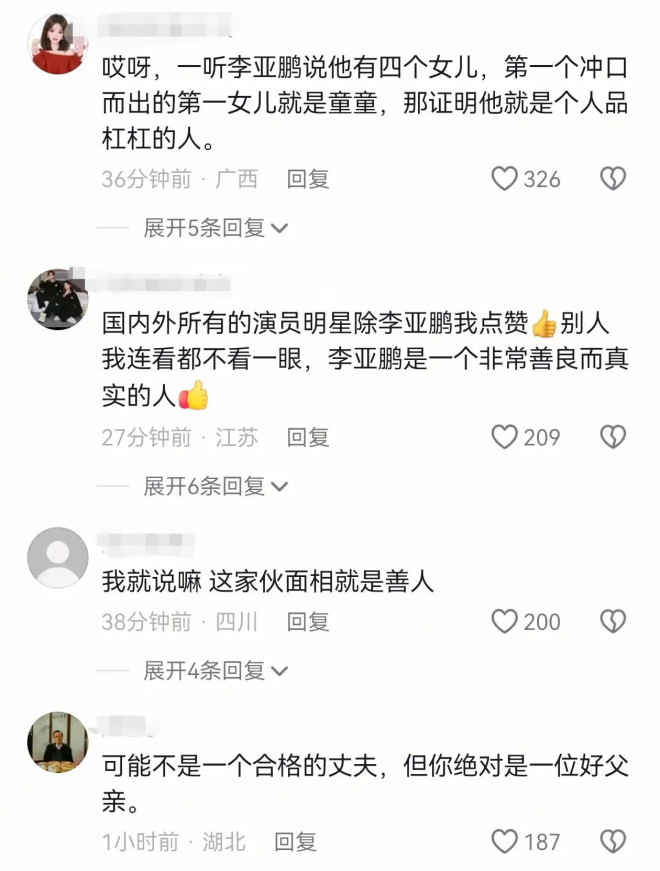Dislike the comment posted 38 minutes ago
Viewport: 660px width, 871px height.
612,621
